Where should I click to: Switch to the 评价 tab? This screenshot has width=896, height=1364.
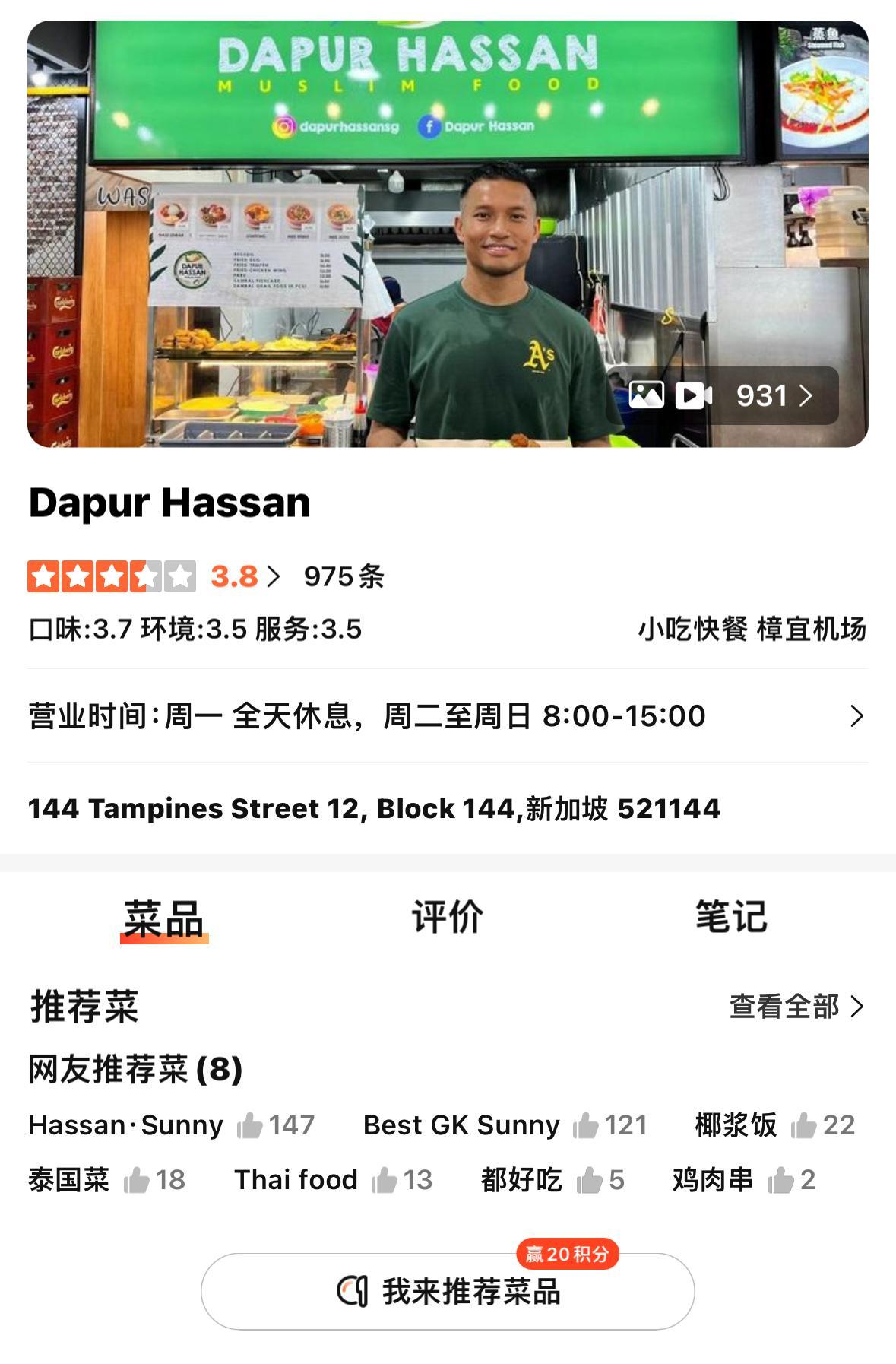click(x=447, y=917)
